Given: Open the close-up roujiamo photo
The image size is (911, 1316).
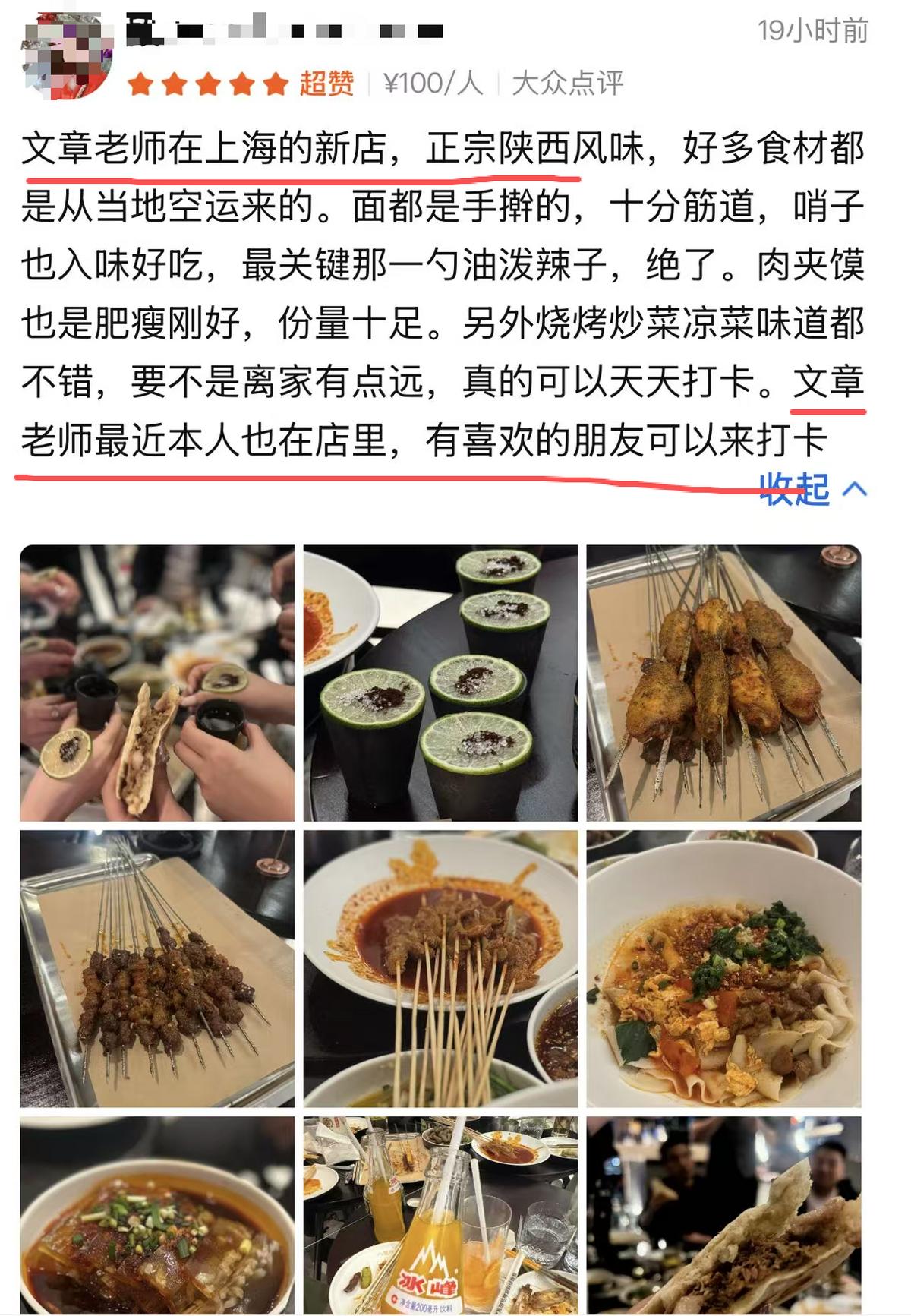Looking at the screenshot, I should tap(723, 1215).
